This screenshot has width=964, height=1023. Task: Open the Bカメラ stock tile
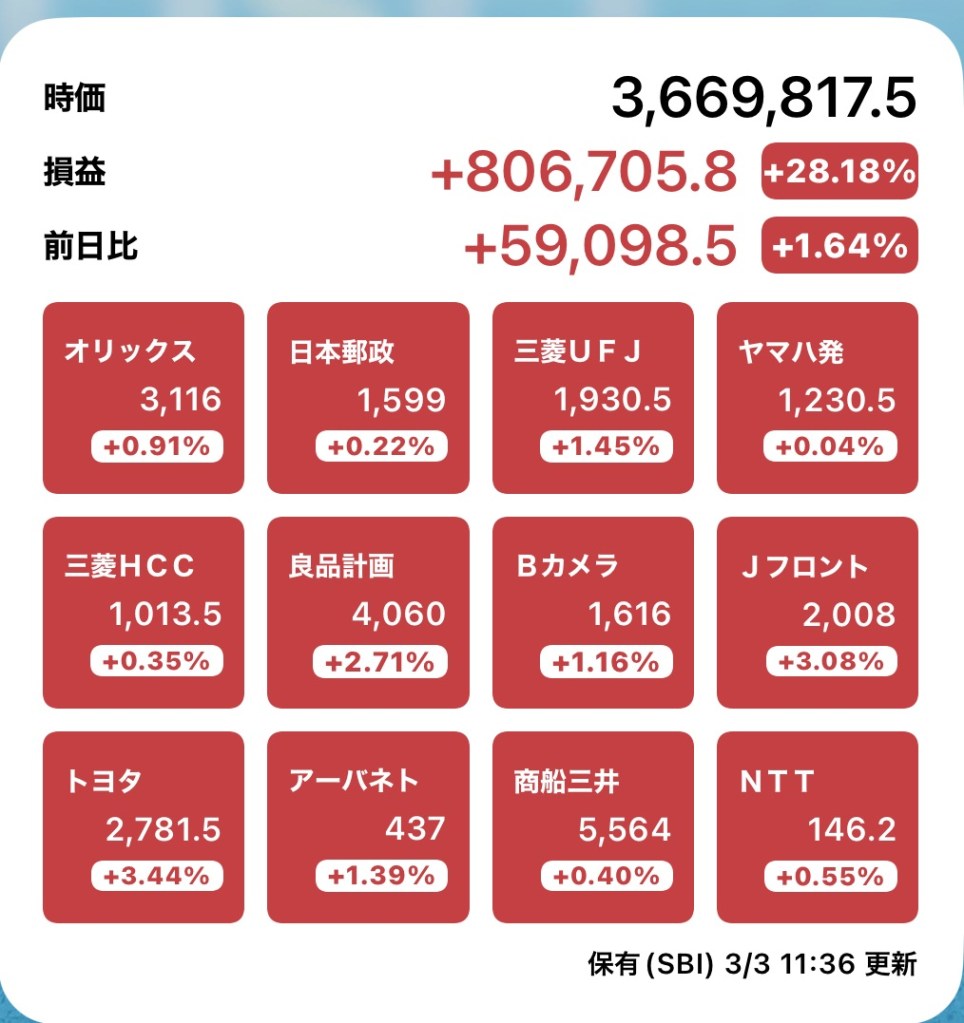click(592, 612)
